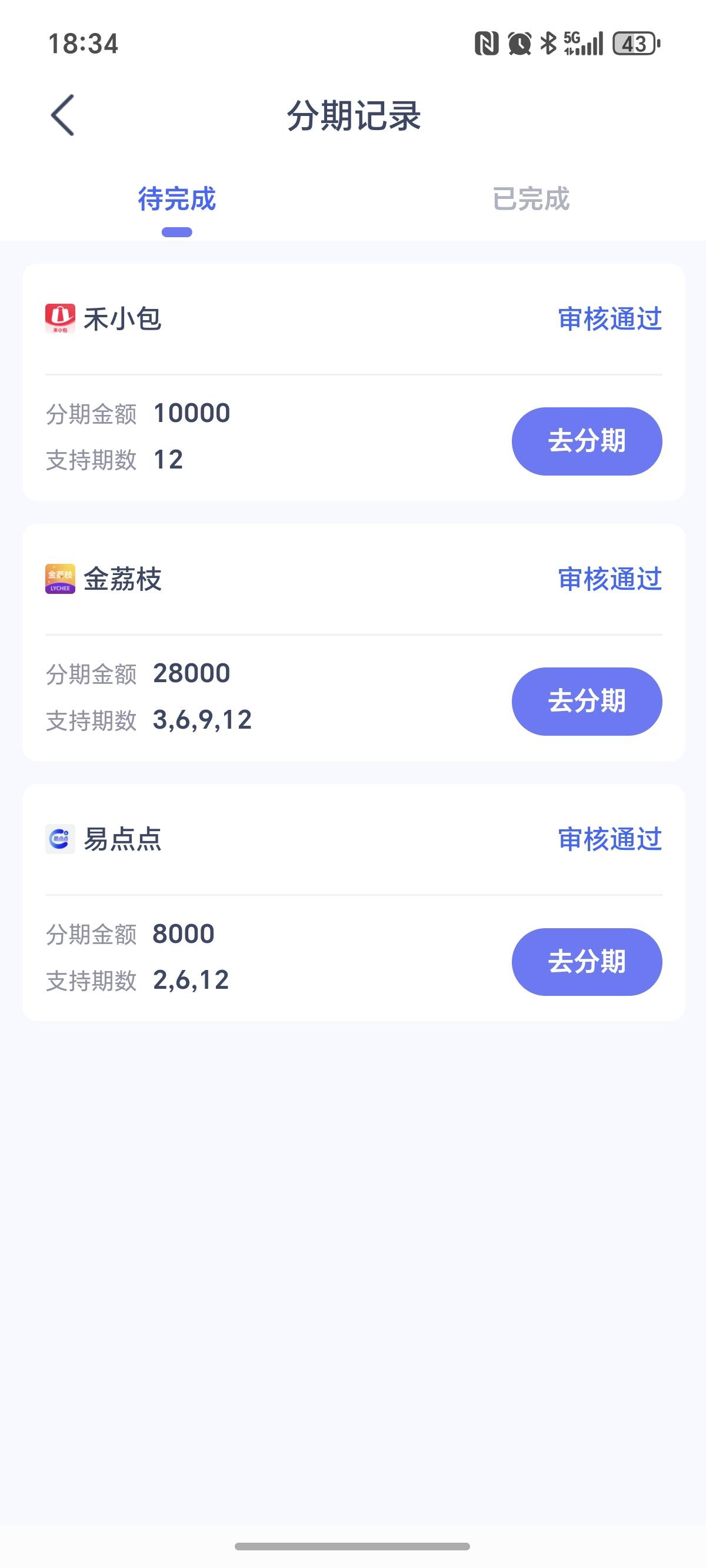Switch to the 已完成 tab
The width and height of the screenshot is (706, 1568).
point(531,199)
